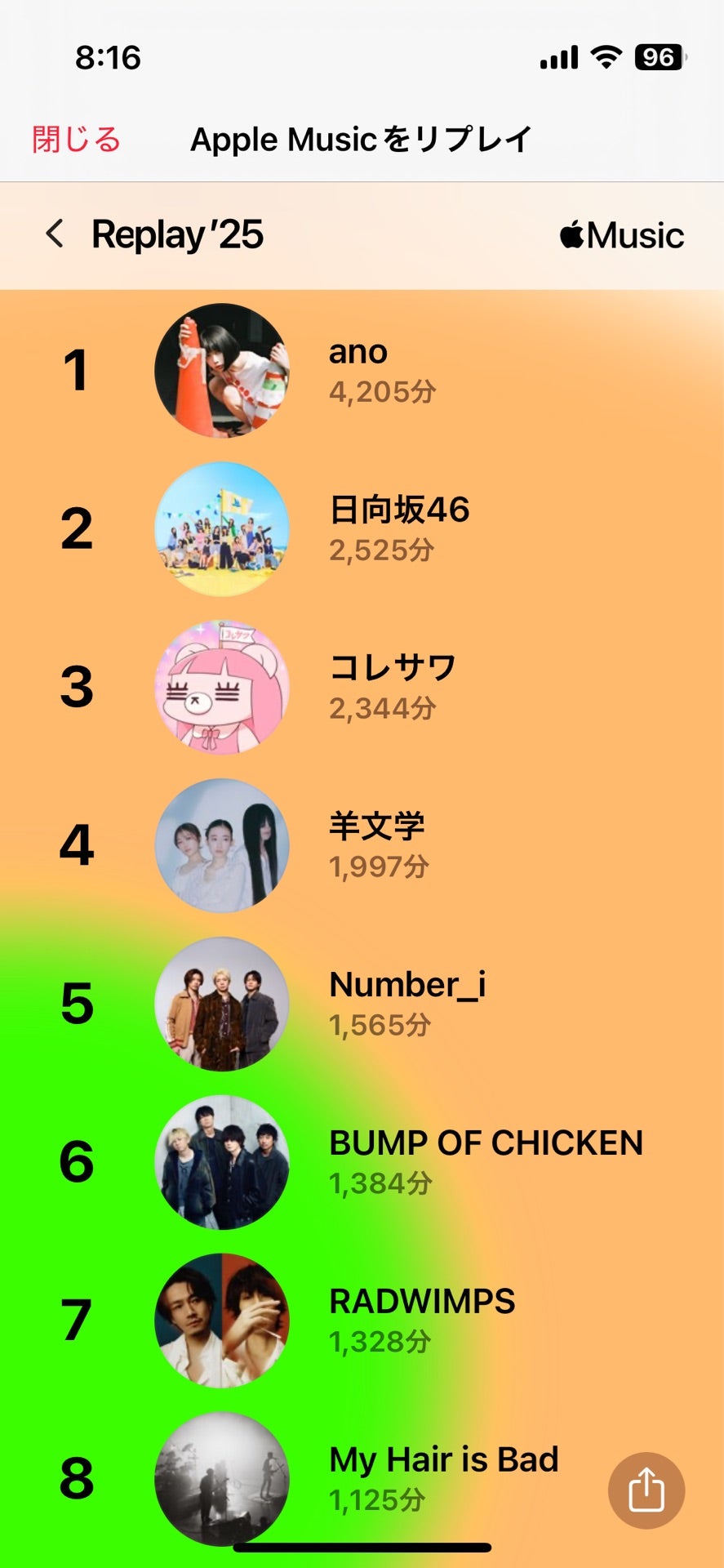This screenshot has width=724, height=1568.
Task: Open the artist ano
Action: [358, 370]
